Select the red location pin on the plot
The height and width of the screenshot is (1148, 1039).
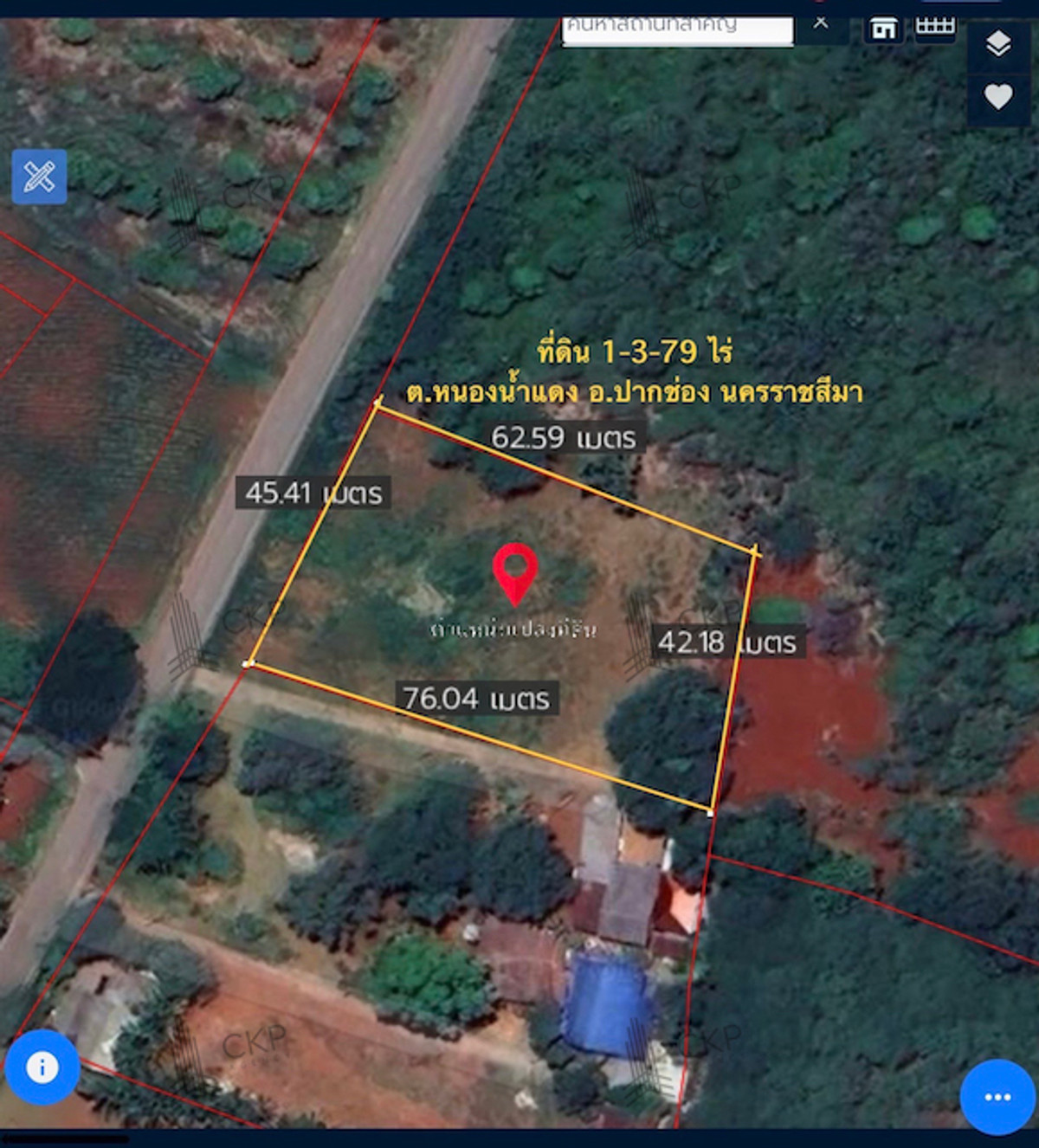[x=515, y=572]
